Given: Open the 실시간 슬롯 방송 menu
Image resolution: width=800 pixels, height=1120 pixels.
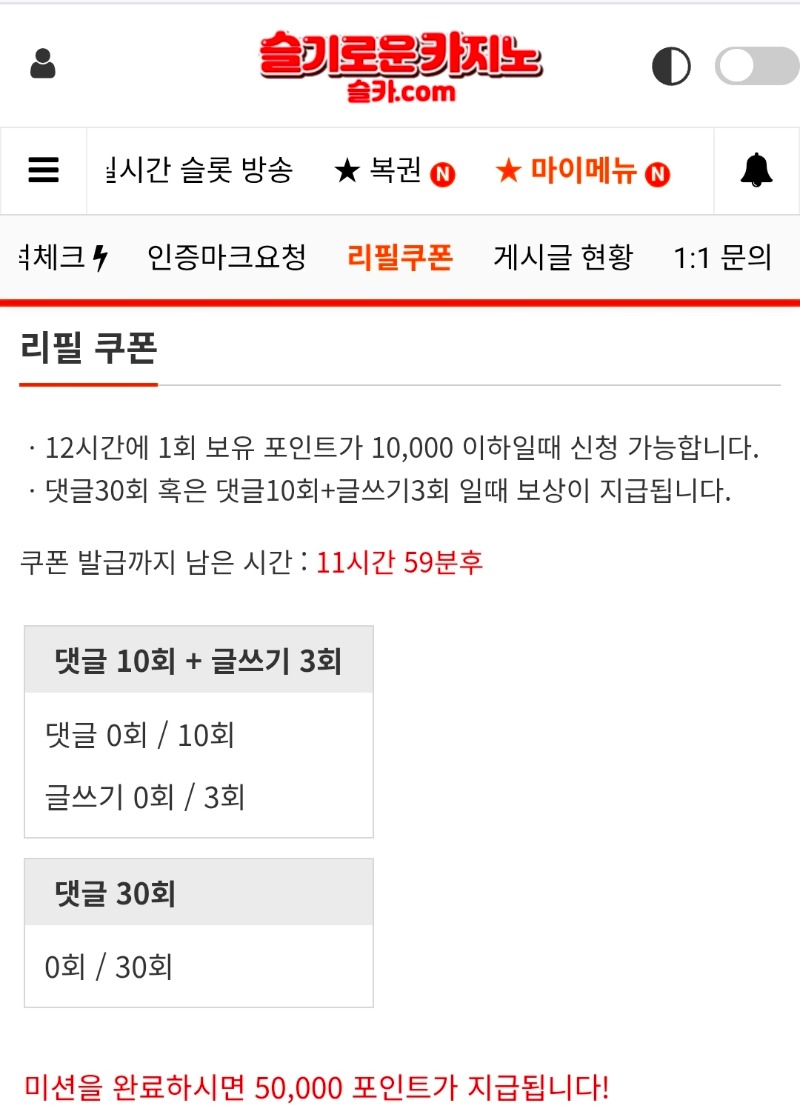Looking at the screenshot, I should click(x=198, y=172).
